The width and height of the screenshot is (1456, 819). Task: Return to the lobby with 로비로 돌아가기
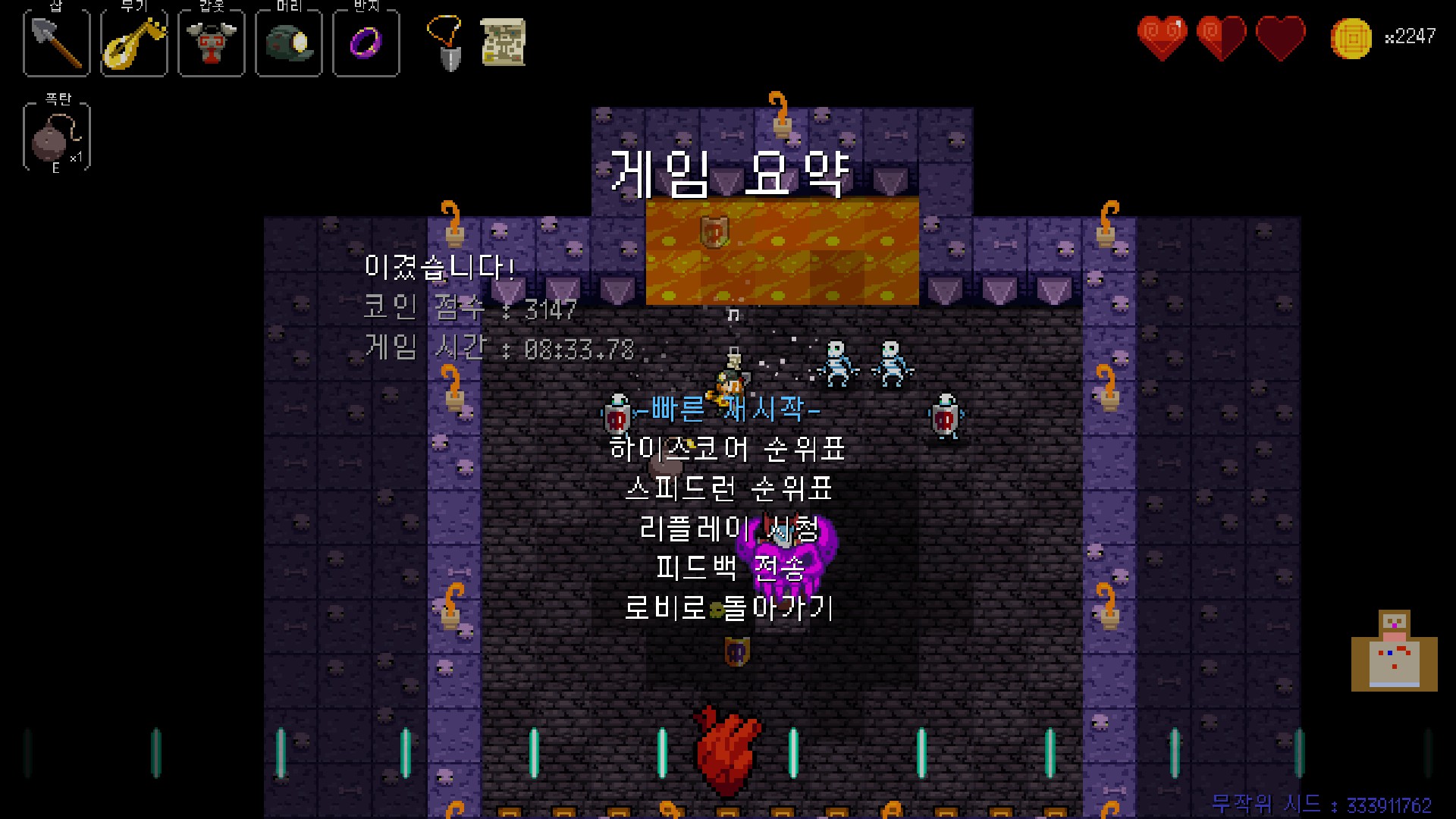pyautogui.click(x=728, y=607)
